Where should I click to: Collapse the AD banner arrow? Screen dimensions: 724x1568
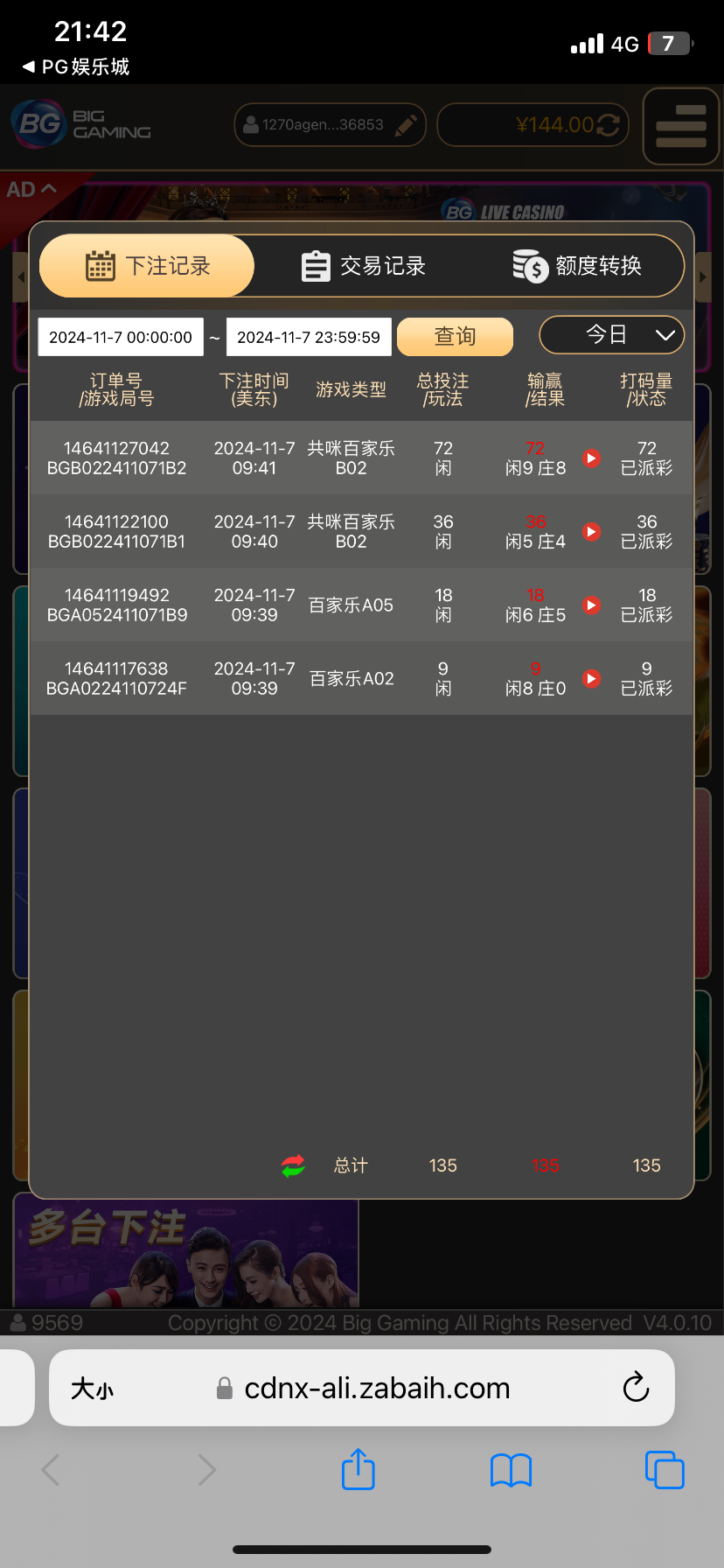pyautogui.click(x=49, y=188)
